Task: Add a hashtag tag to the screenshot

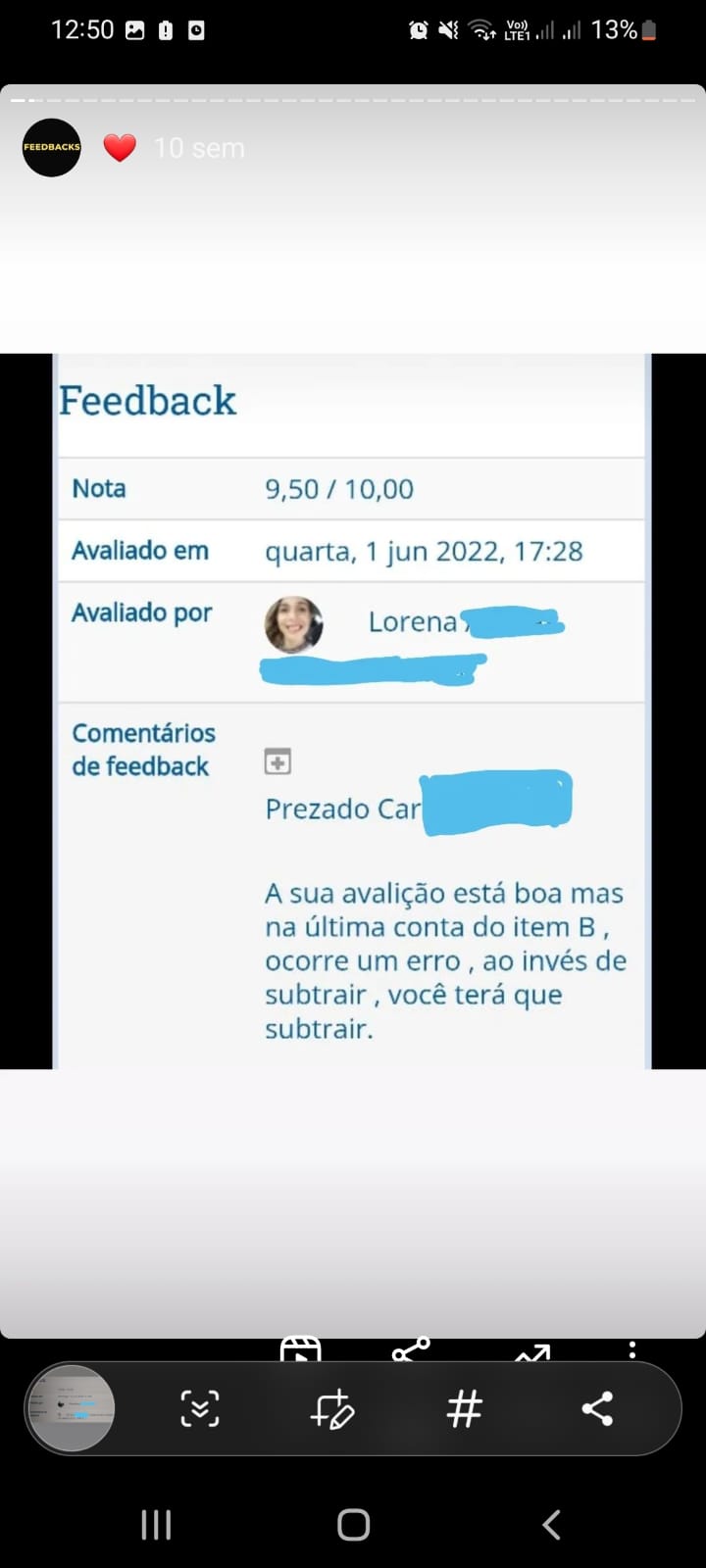Action: click(x=464, y=1409)
